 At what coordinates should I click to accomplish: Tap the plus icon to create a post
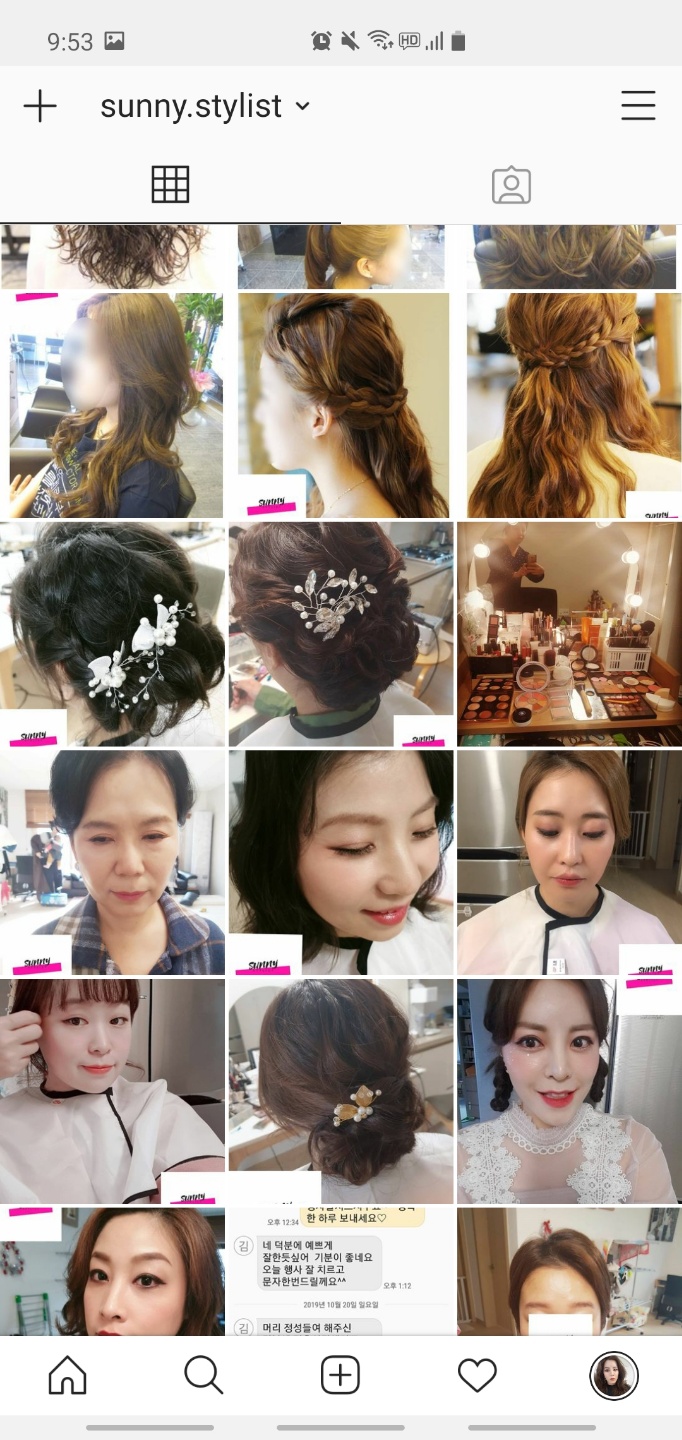40,106
